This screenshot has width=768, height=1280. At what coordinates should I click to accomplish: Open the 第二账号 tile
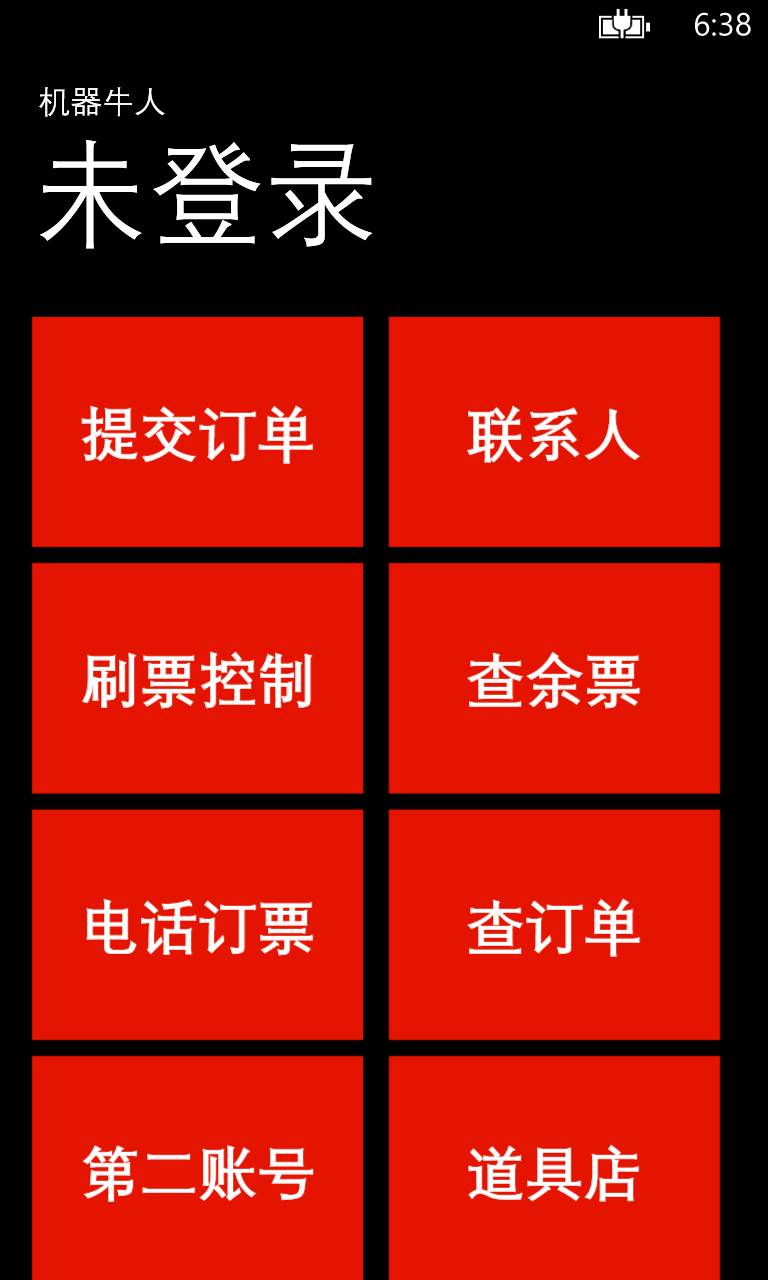(x=197, y=1168)
